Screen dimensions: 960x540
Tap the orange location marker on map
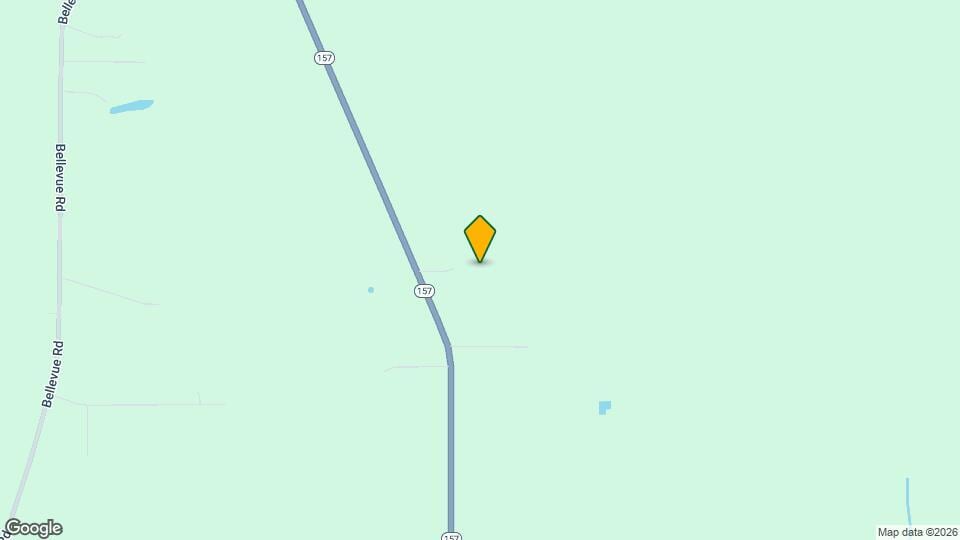coord(480,238)
